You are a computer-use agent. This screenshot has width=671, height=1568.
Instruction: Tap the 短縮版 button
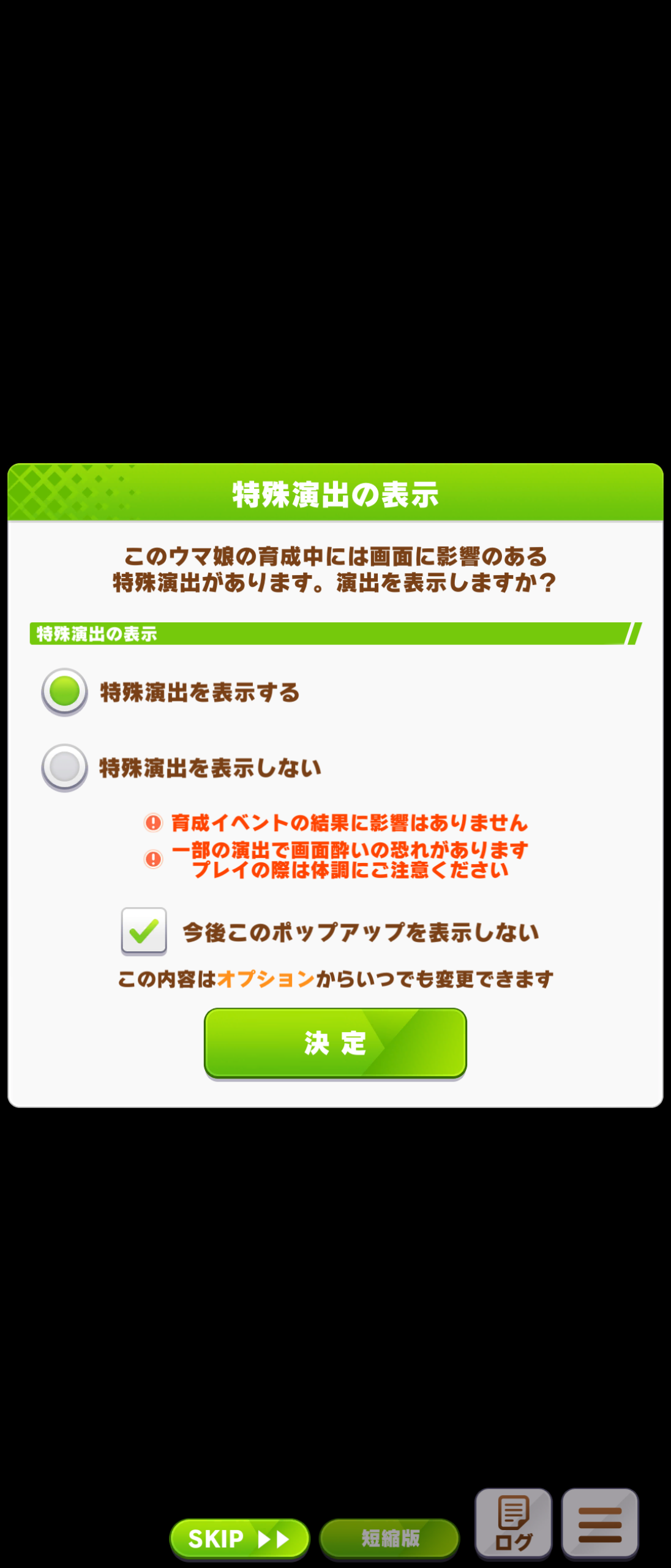point(389,1538)
